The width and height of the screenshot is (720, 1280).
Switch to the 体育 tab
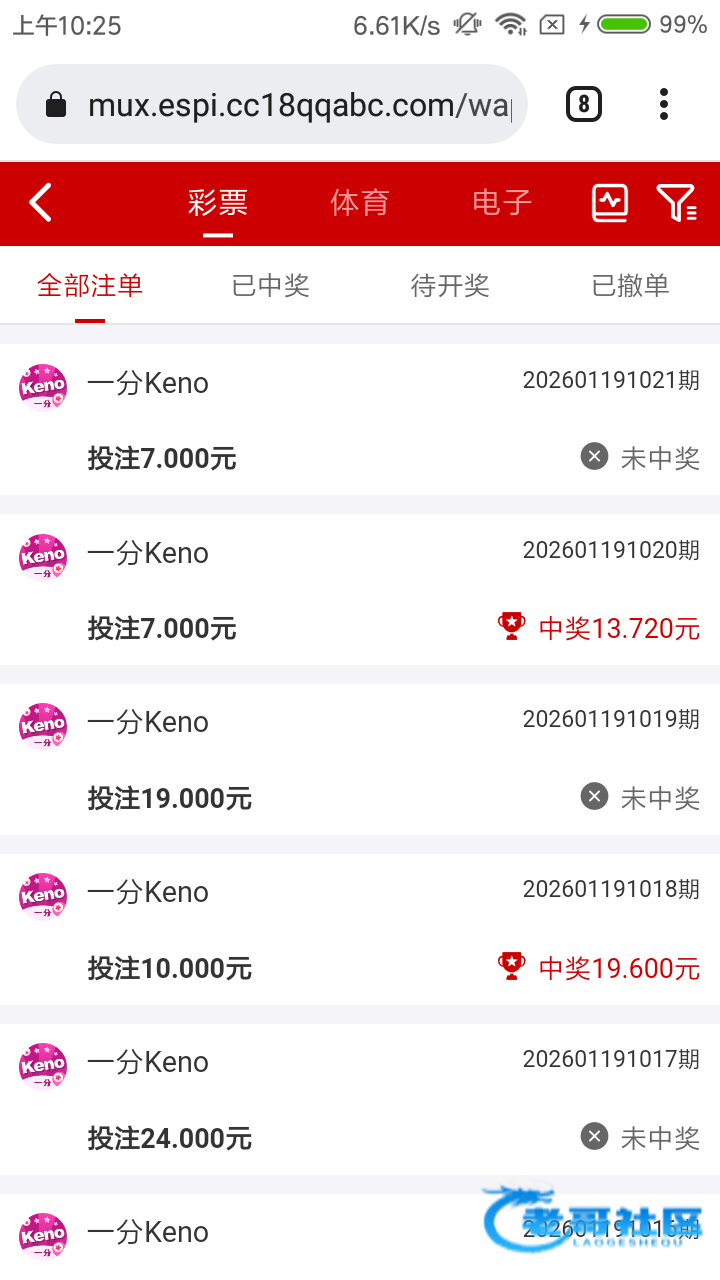[360, 203]
